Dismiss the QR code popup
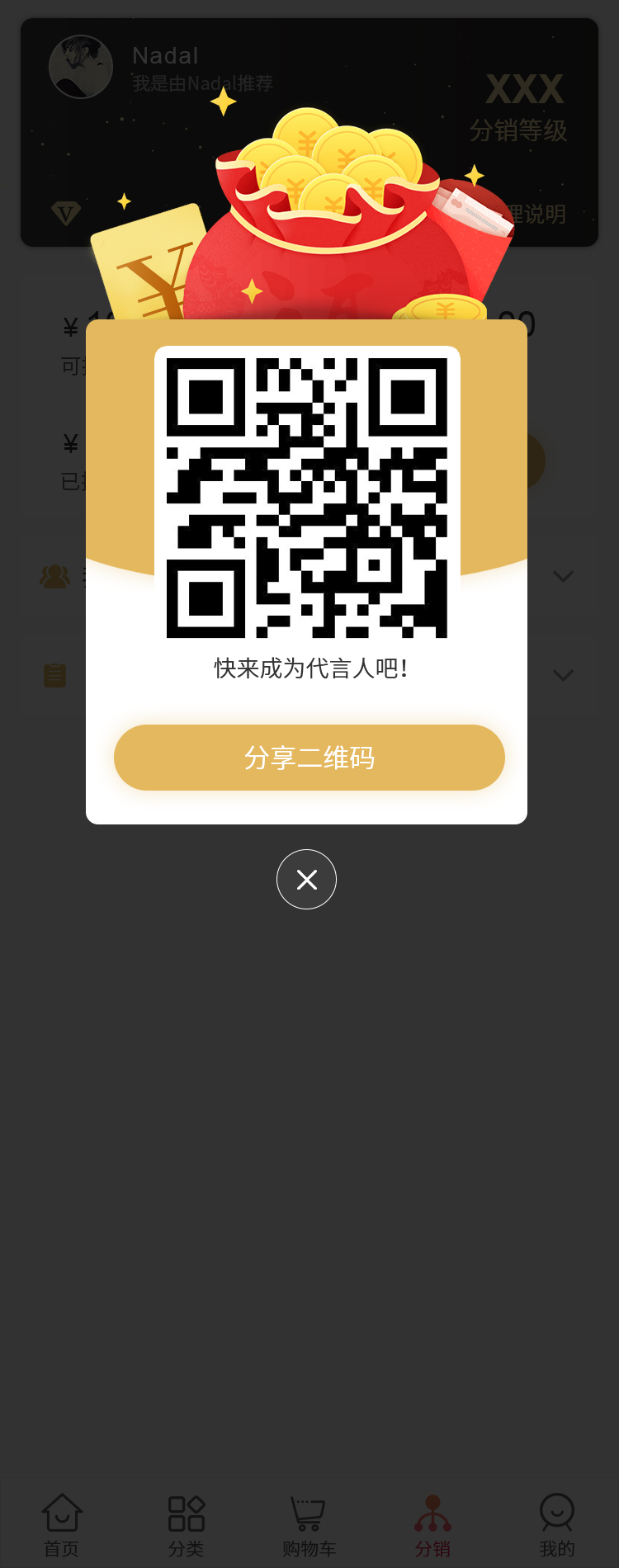The width and height of the screenshot is (619, 1568). (x=306, y=880)
